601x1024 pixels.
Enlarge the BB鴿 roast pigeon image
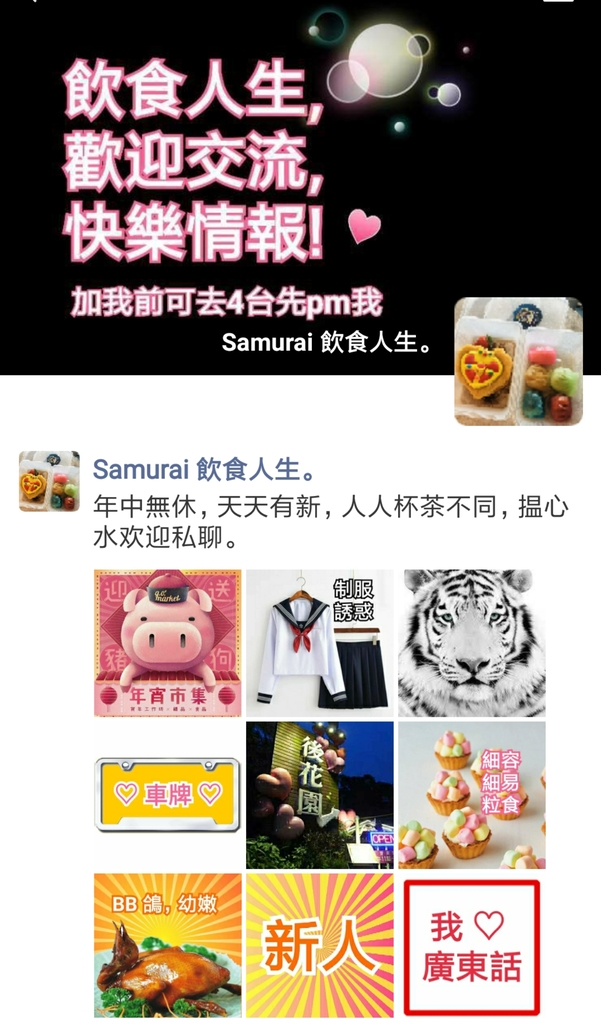[x=168, y=945]
